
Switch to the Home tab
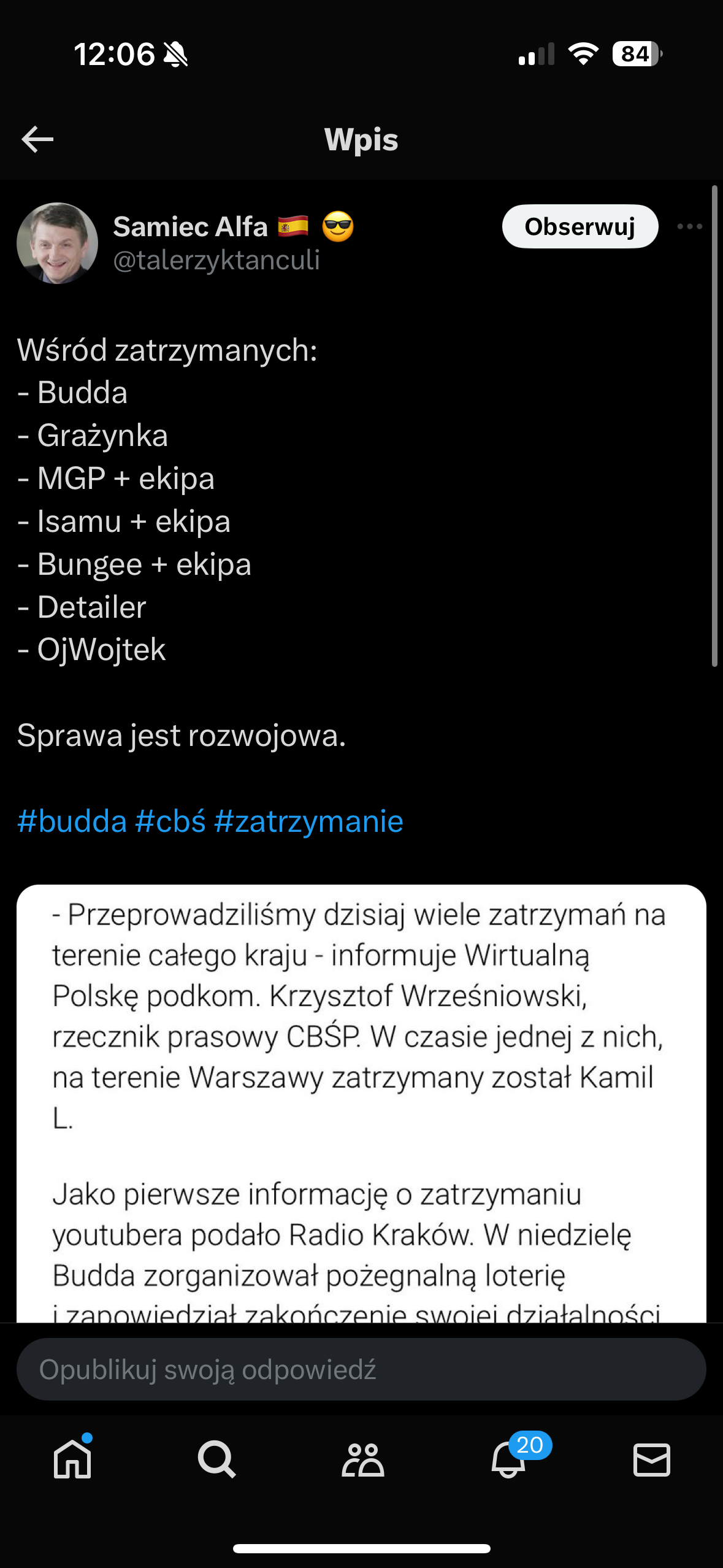click(72, 1459)
